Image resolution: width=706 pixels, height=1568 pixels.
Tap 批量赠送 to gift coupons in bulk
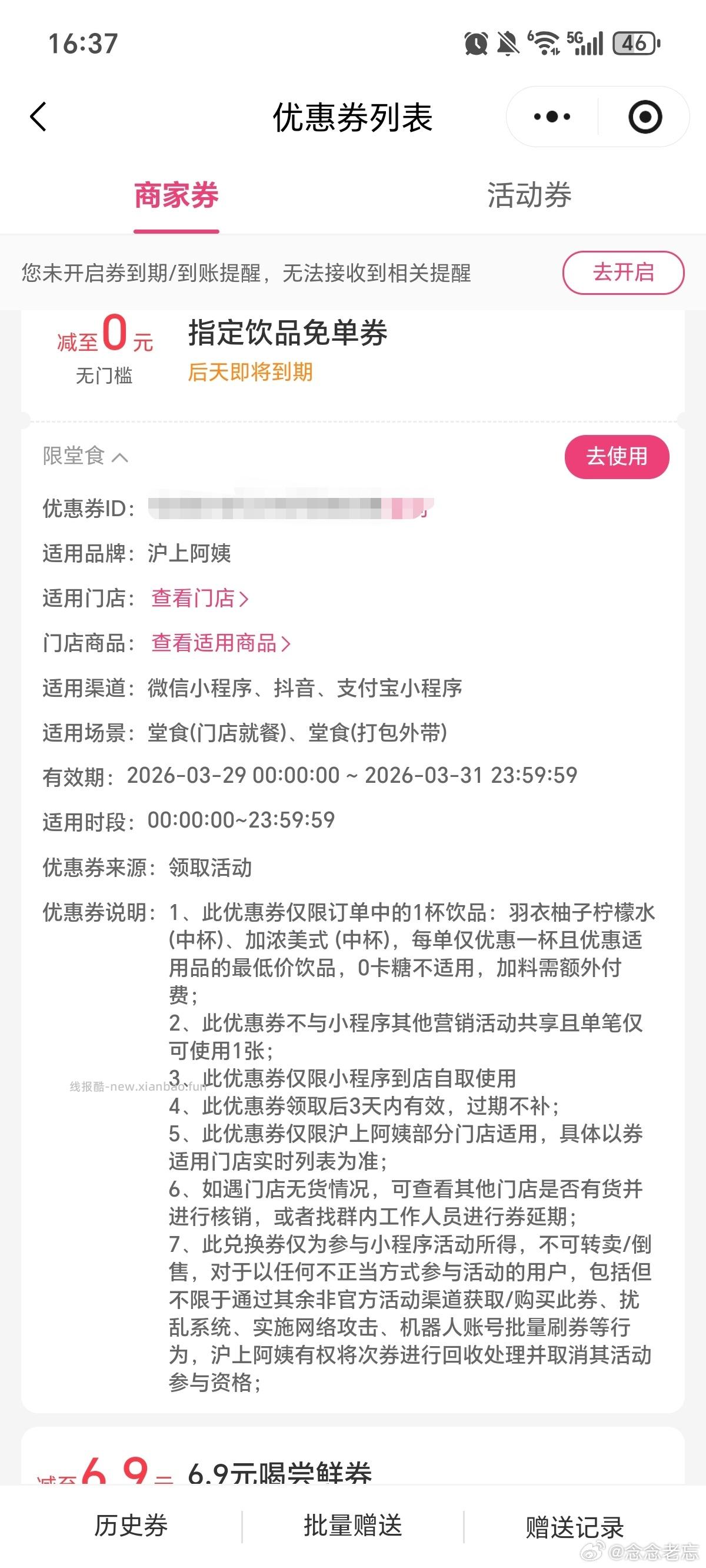(352, 1526)
